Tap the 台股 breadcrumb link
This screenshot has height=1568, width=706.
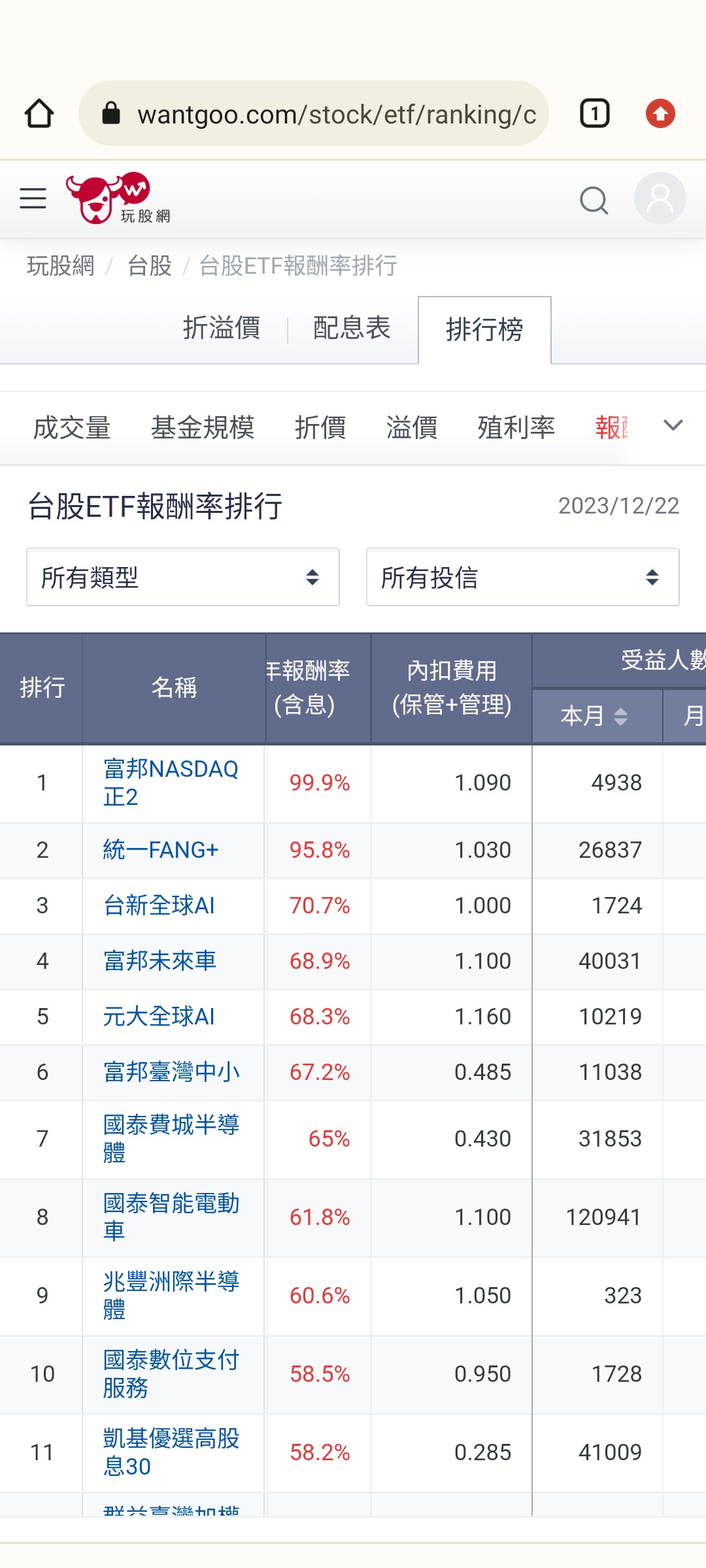[149, 266]
